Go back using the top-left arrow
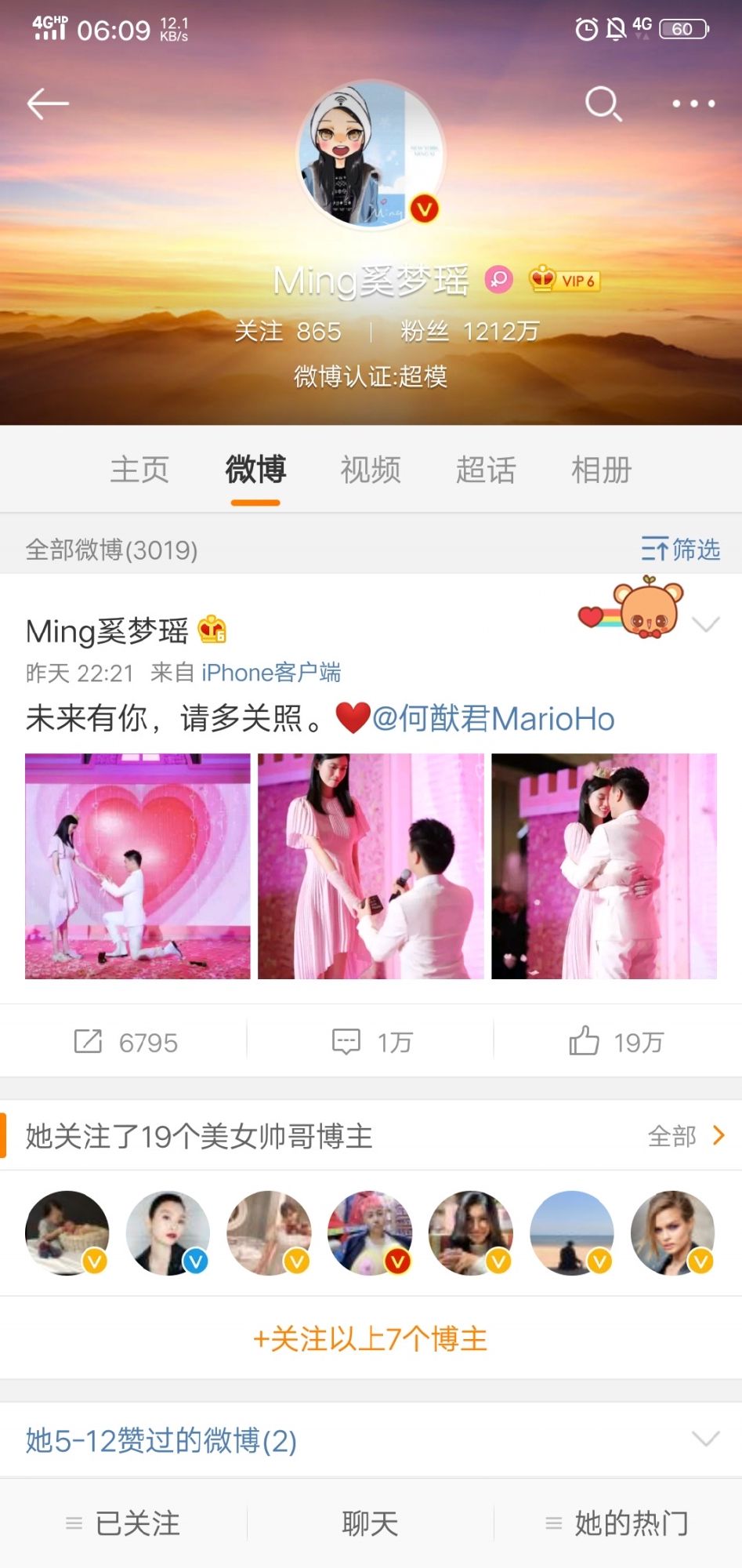Screen dimensions: 742x1568 tap(48, 103)
